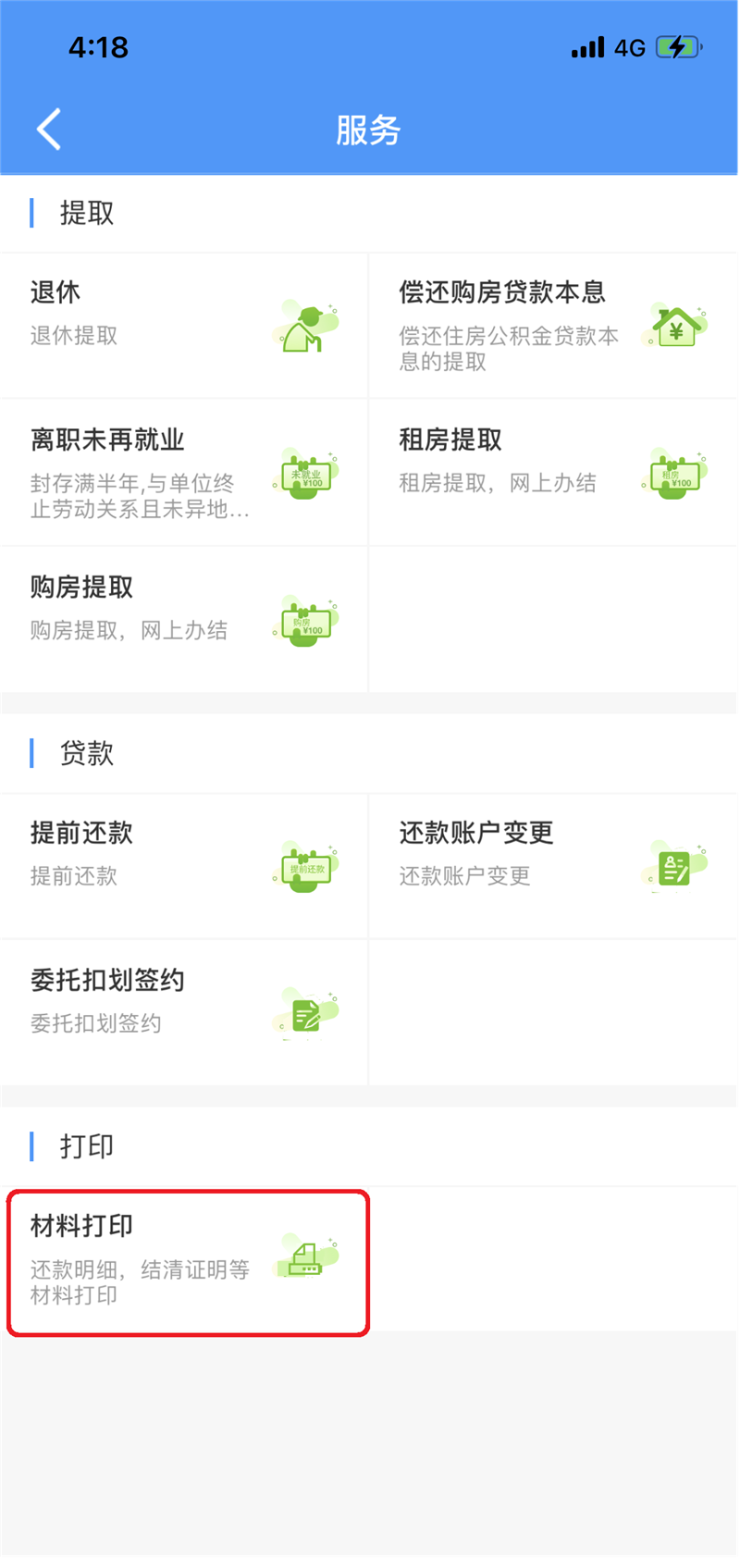The image size is (740, 1559).
Task: Select 离职未再就业 withdrawal
Action: tap(184, 471)
